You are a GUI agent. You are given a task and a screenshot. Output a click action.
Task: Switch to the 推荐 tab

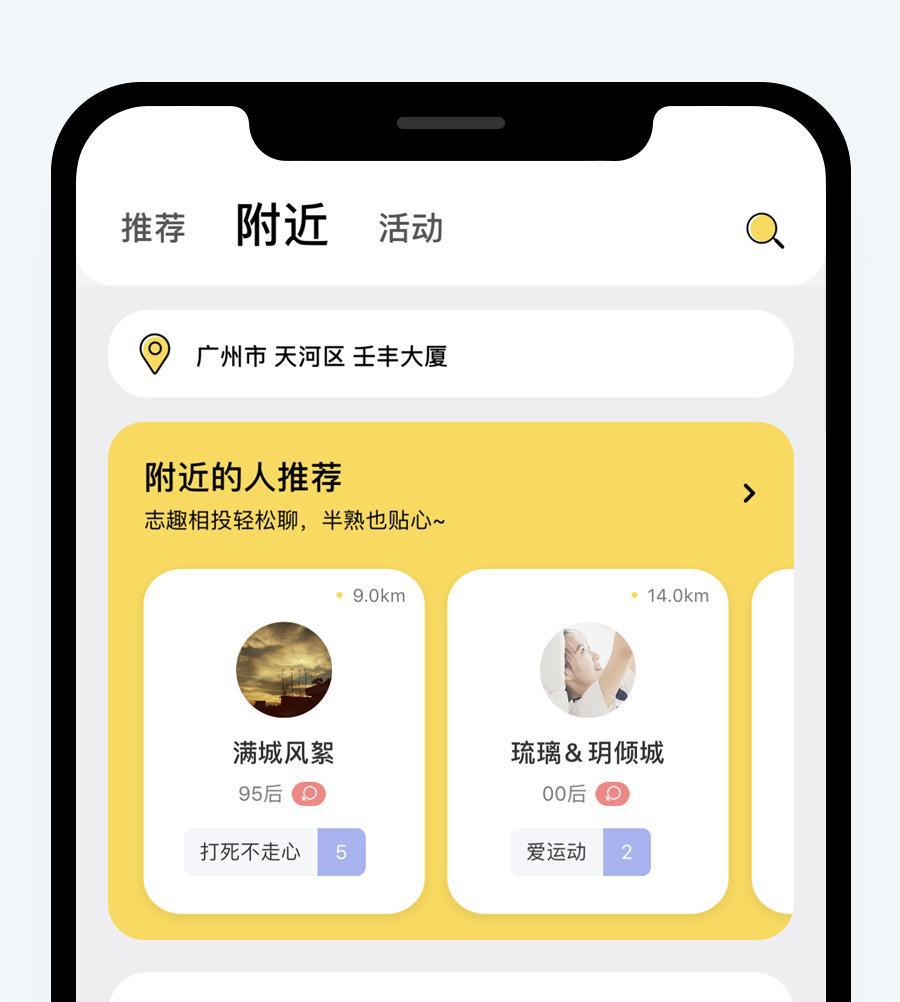tap(153, 228)
